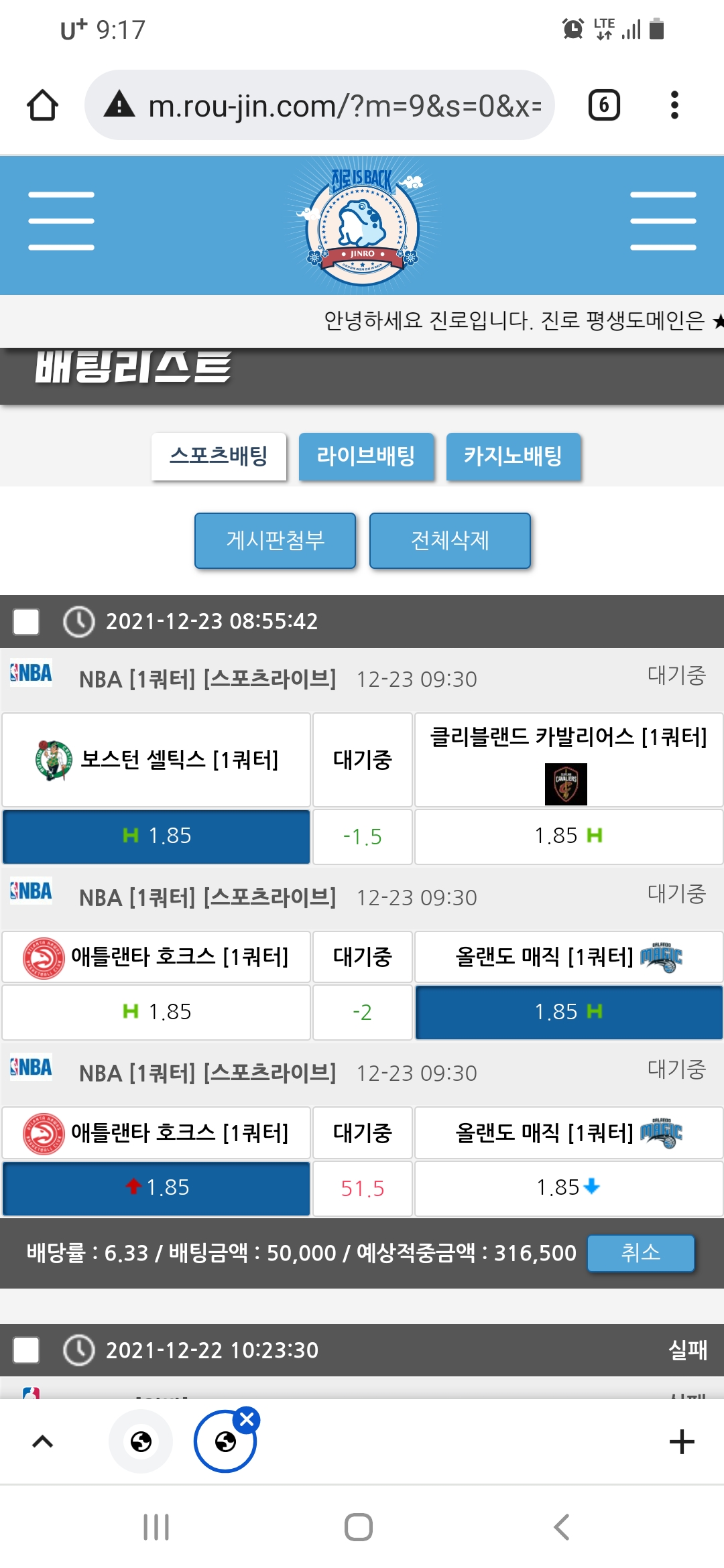The image size is (724, 1568).
Task: Tap the 게시판첨부 button
Action: [275, 540]
